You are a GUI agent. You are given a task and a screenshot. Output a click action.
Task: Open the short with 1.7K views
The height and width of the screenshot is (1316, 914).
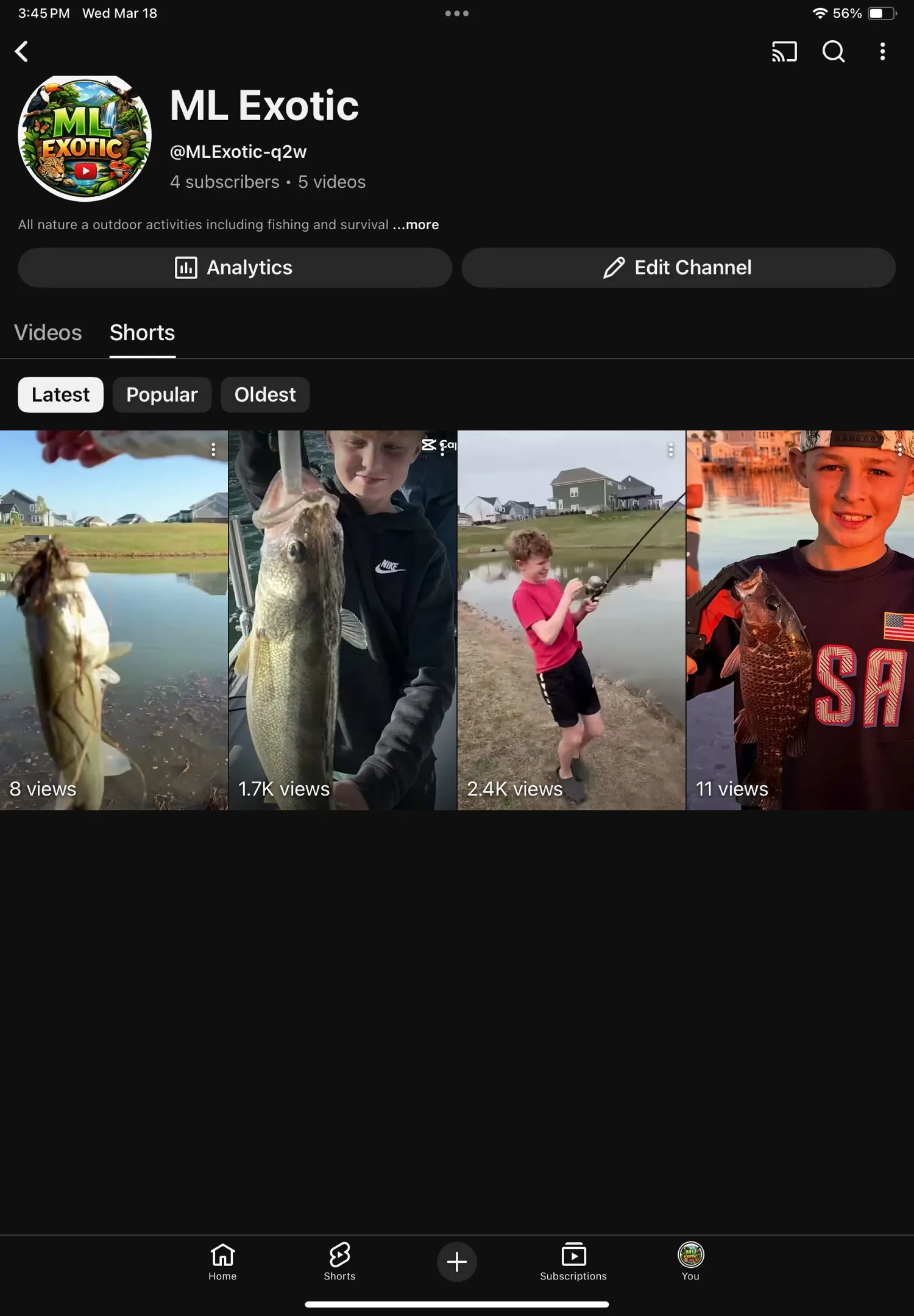[342, 620]
